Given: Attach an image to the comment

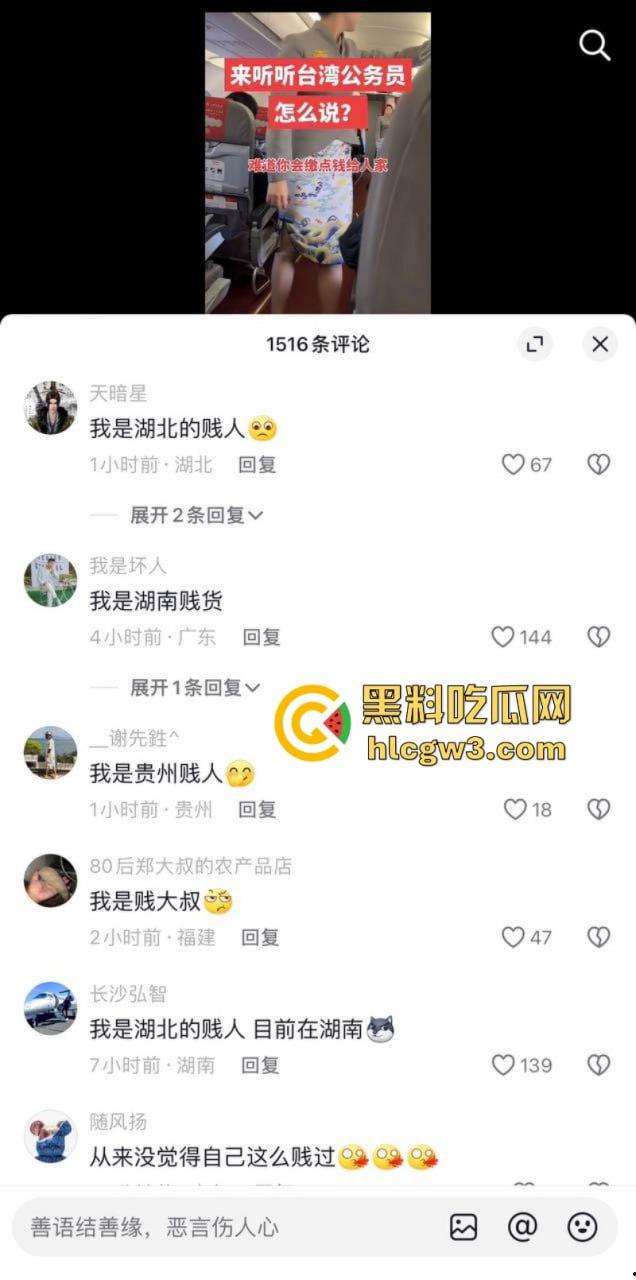Looking at the screenshot, I should coord(463,1227).
